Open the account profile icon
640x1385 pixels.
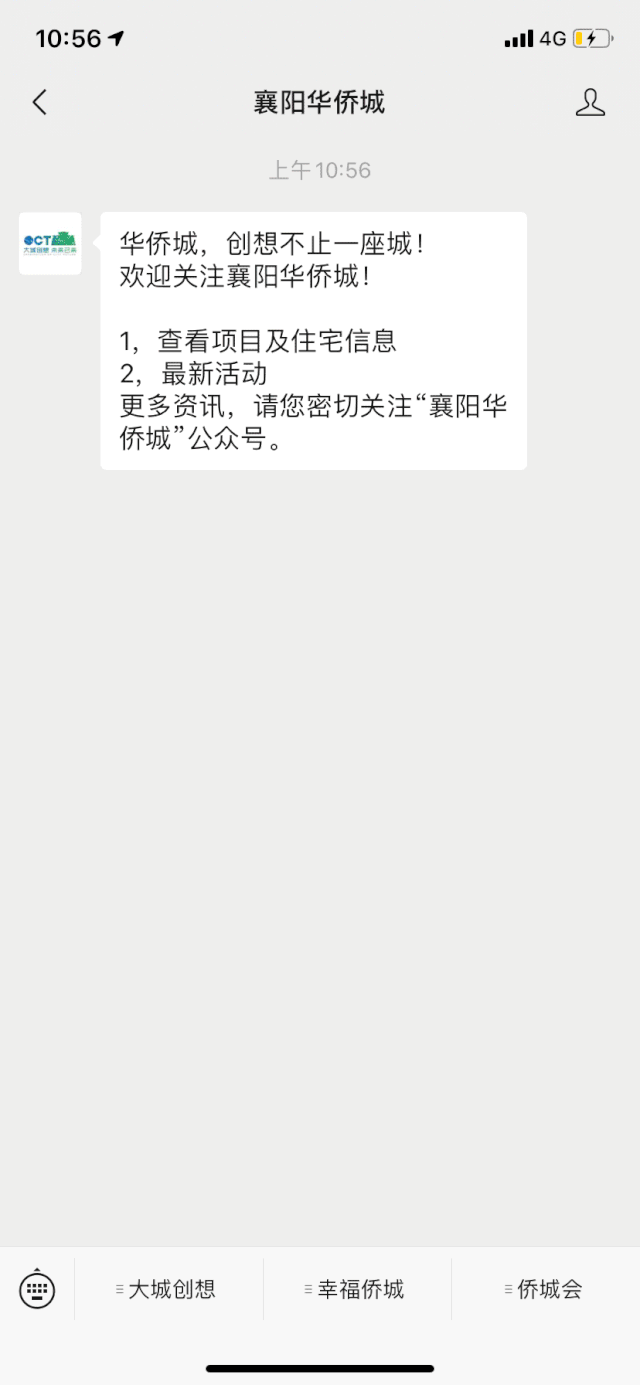[x=590, y=102]
